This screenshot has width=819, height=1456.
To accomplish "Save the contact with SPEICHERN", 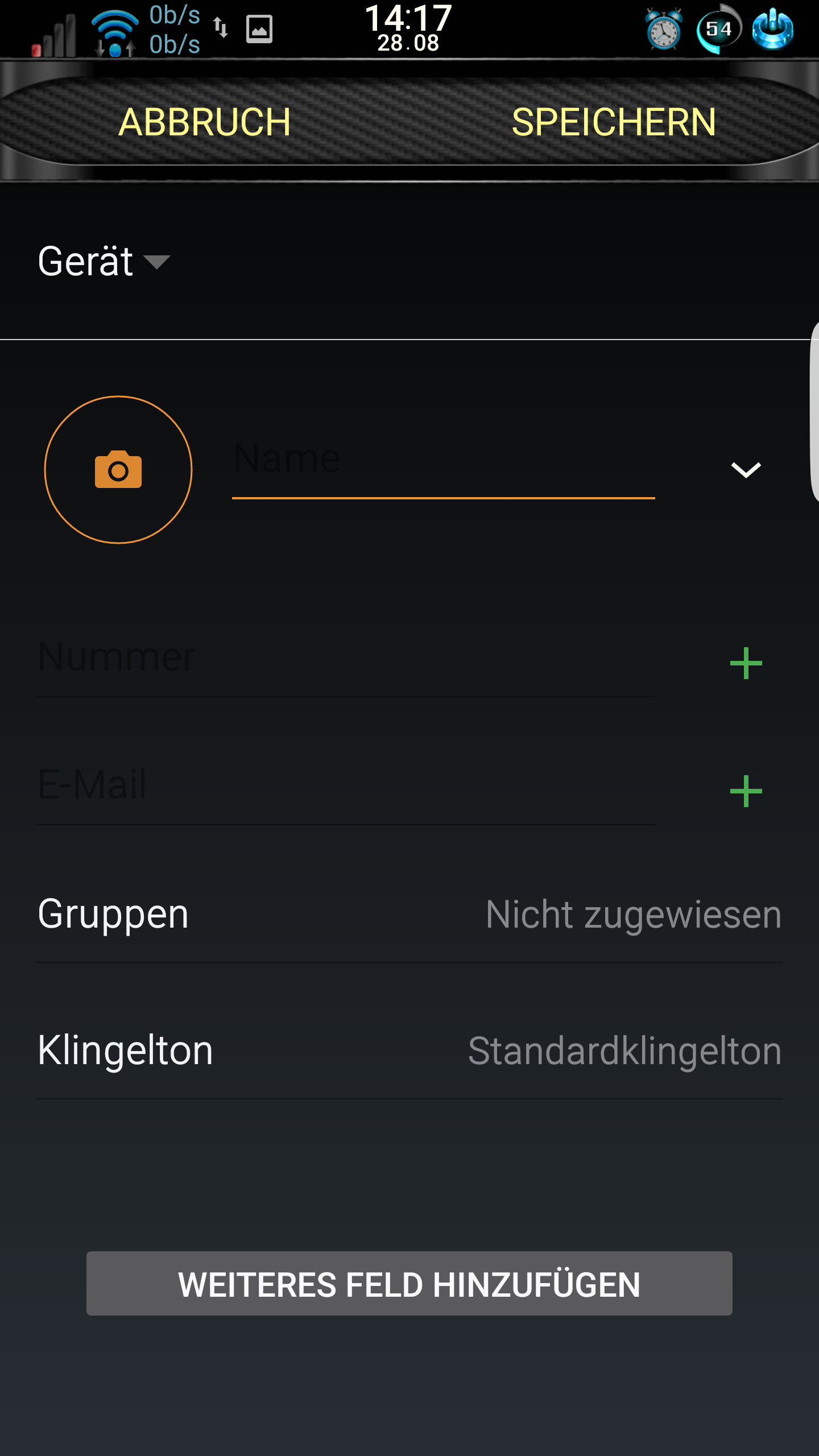I will 614,122.
